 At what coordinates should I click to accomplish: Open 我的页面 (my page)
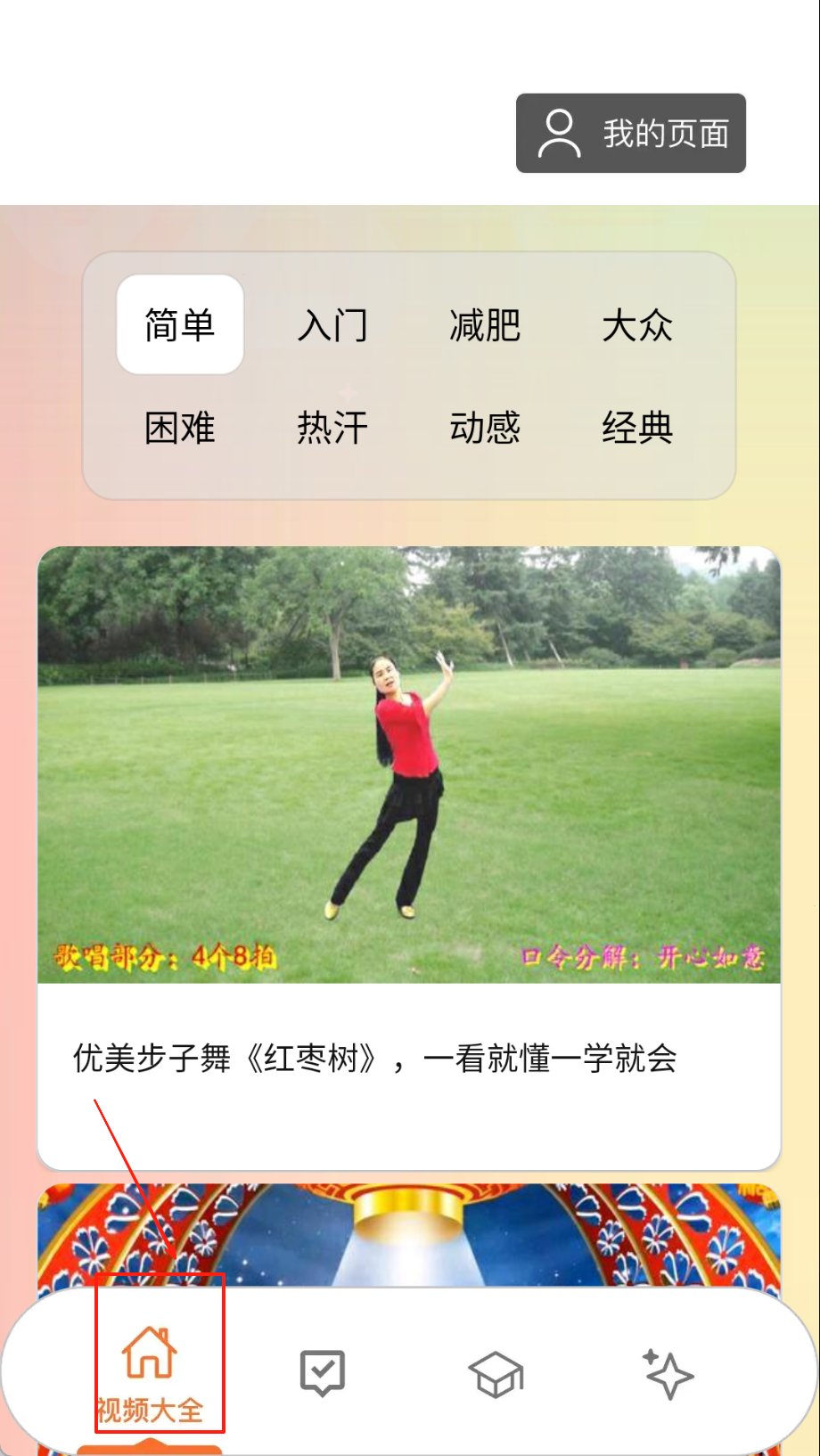[x=631, y=134]
